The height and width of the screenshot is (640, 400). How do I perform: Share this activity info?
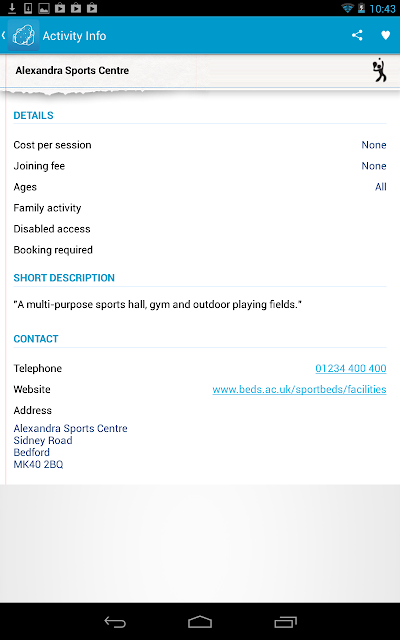[357, 36]
